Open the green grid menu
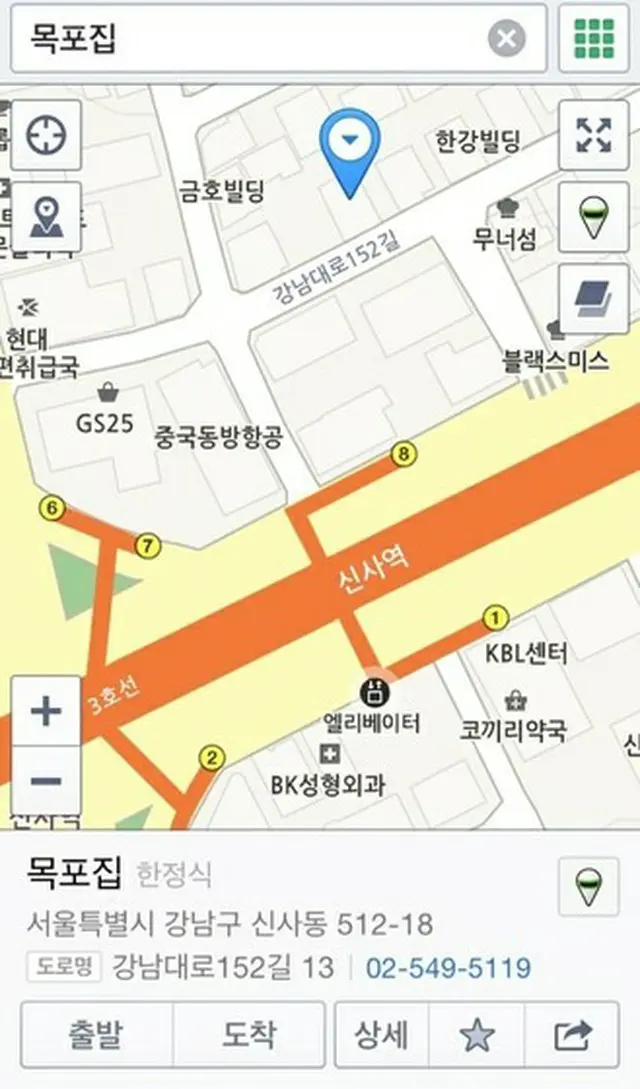This screenshot has height=1089, width=640. click(594, 39)
